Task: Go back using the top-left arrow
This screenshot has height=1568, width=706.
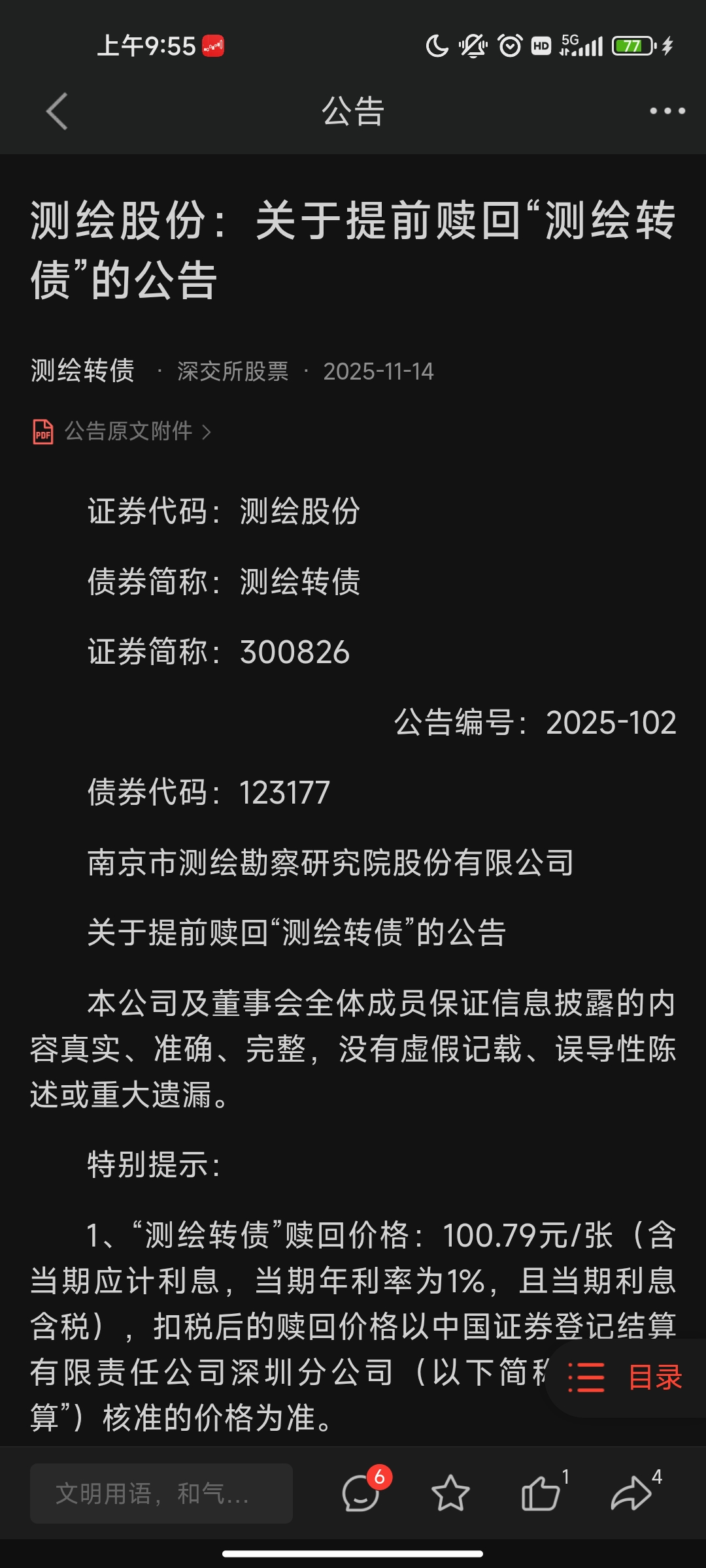Action: pos(57,111)
